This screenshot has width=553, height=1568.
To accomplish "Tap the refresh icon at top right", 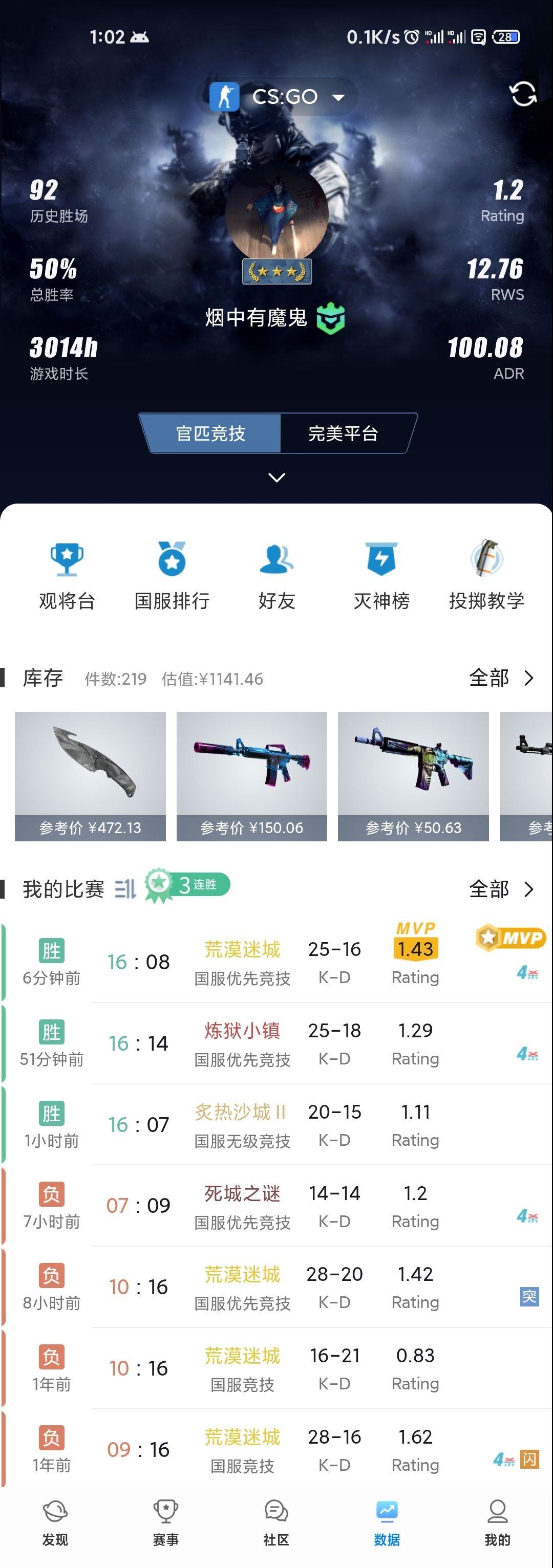I will pyautogui.click(x=524, y=94).
